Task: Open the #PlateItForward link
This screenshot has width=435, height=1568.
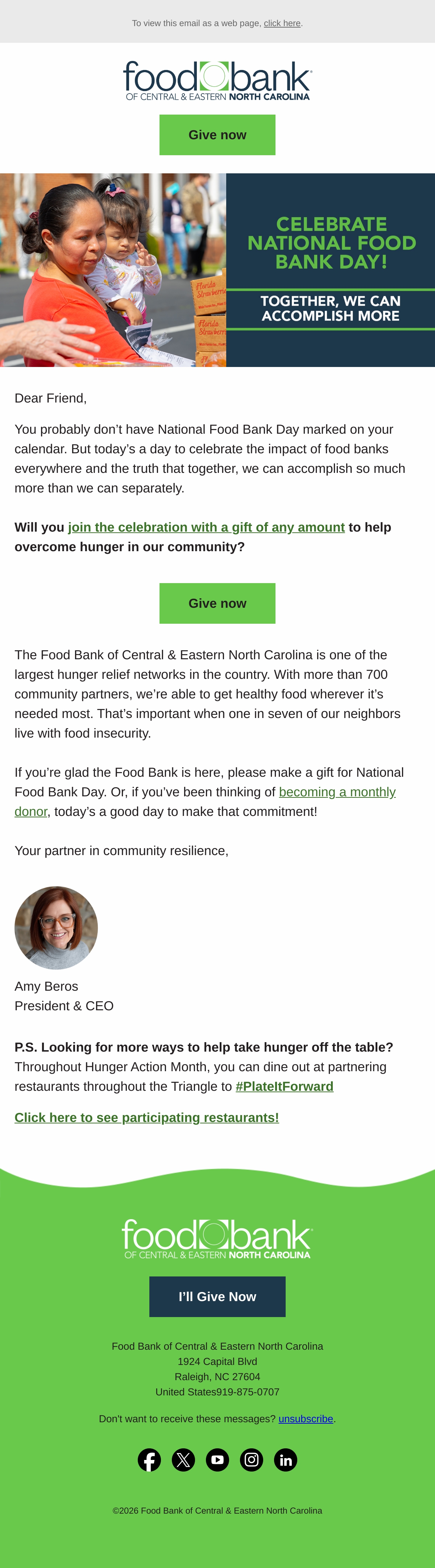Action: coord(284,1086)
